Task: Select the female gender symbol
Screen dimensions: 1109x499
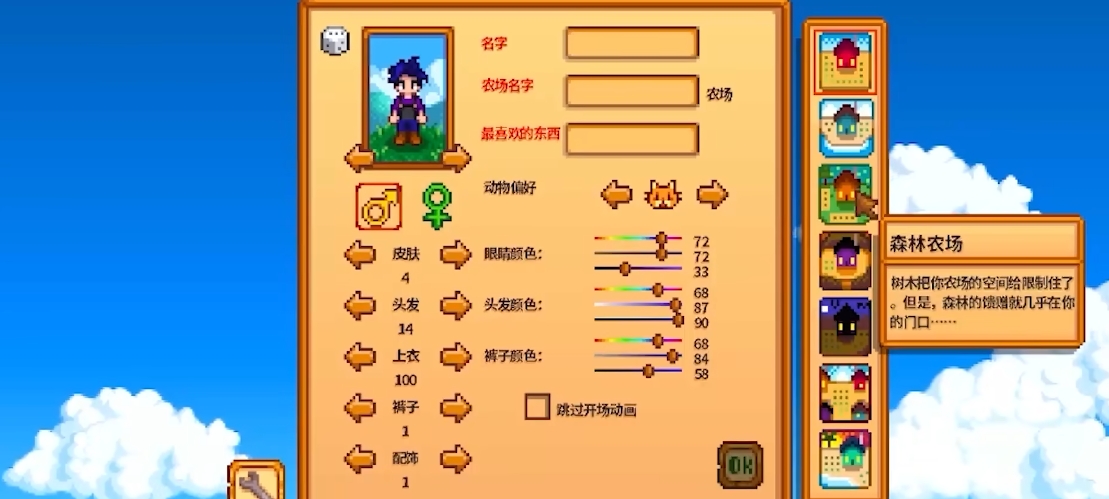Action: (x=436, y=206)
